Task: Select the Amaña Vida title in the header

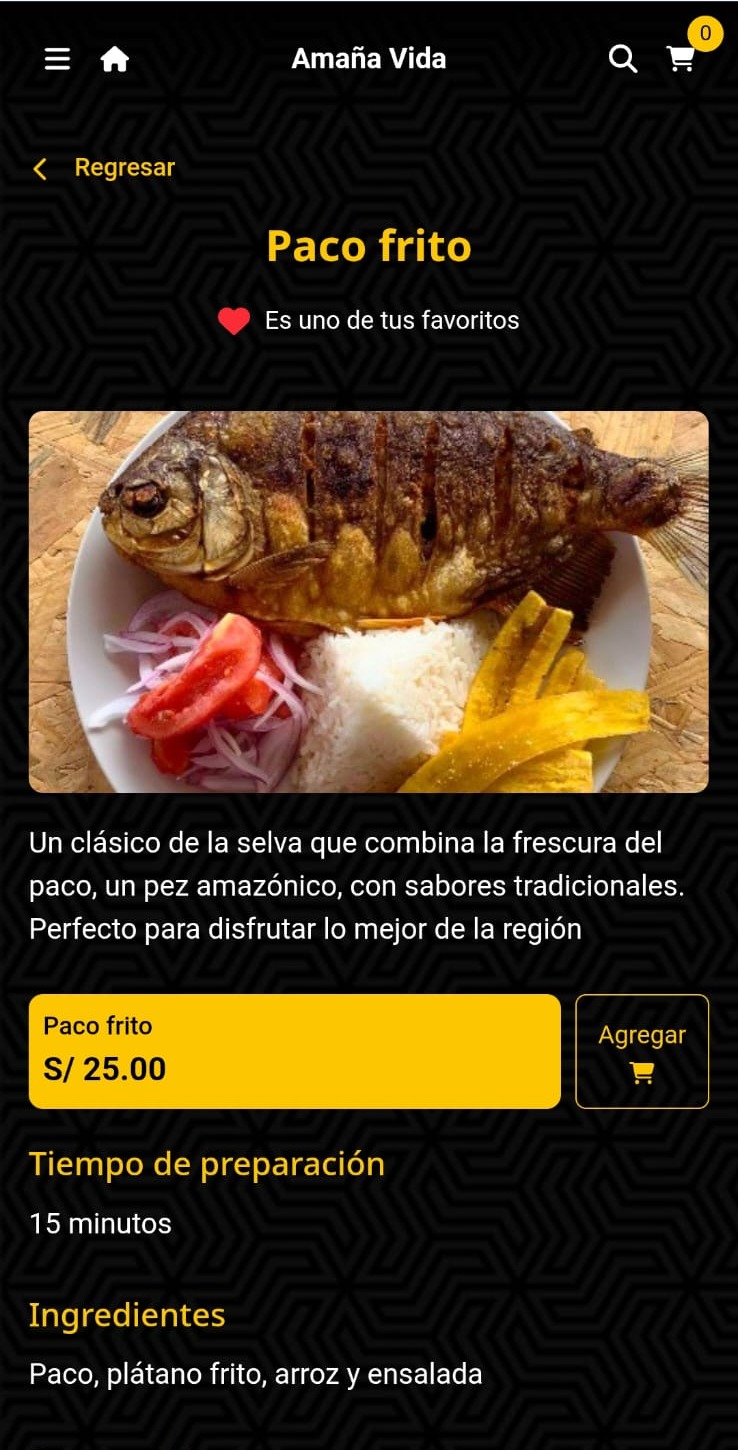Action: click(369, 58)
